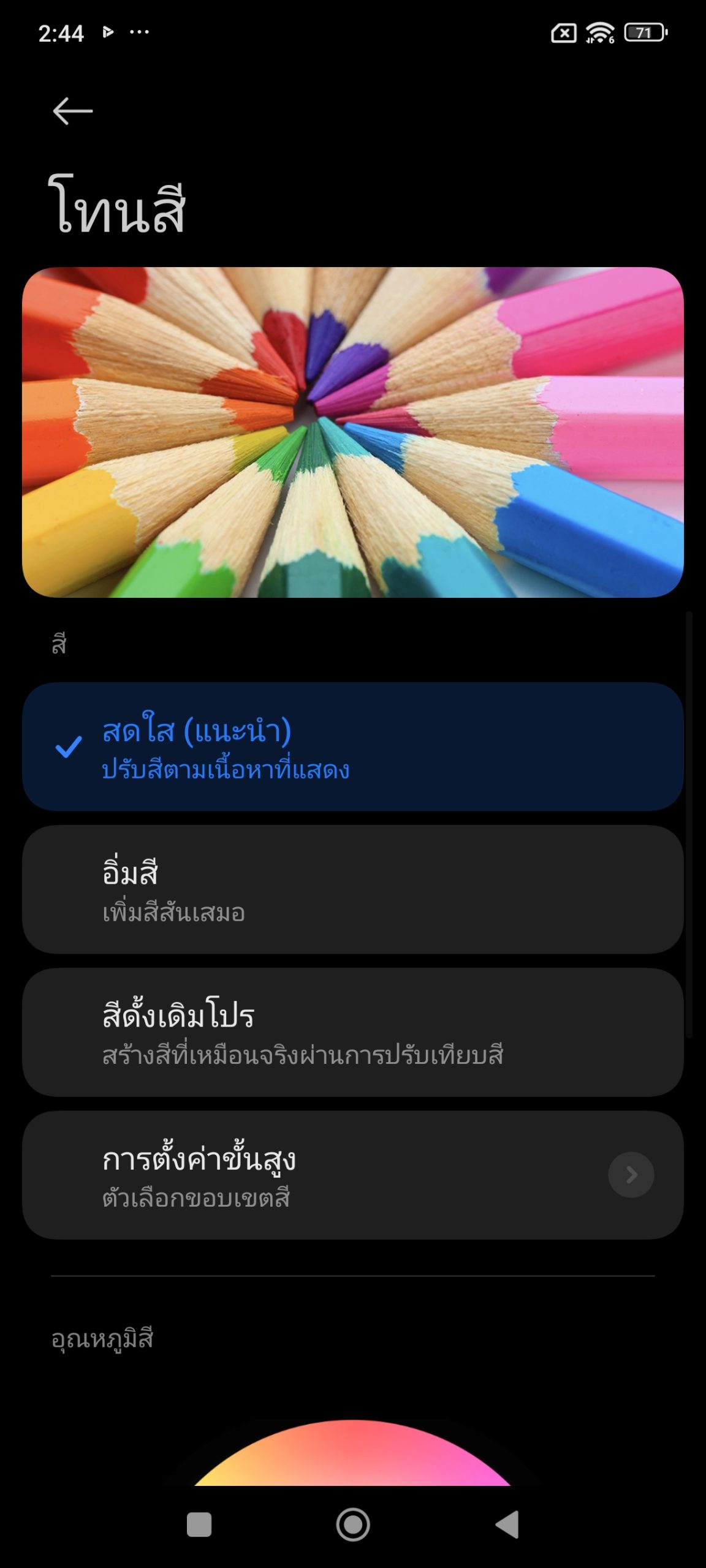Switch to สีดั้งเดิมโปร color scheme
This screenshot has width=706, height=1568.
click(x=352, y=1032)
